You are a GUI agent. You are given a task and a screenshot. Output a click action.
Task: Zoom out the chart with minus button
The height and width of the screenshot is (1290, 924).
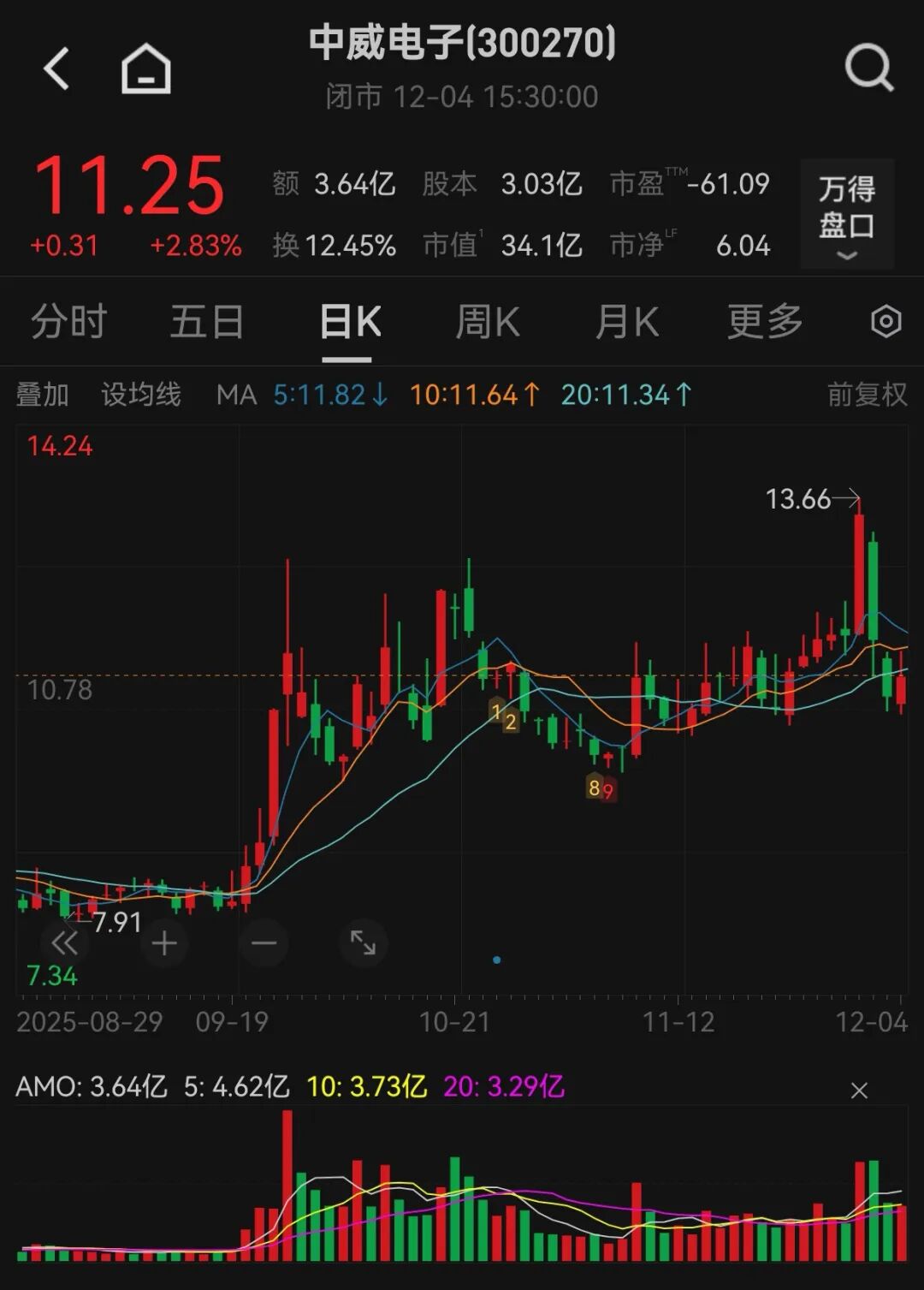click(x=264, y=943)
